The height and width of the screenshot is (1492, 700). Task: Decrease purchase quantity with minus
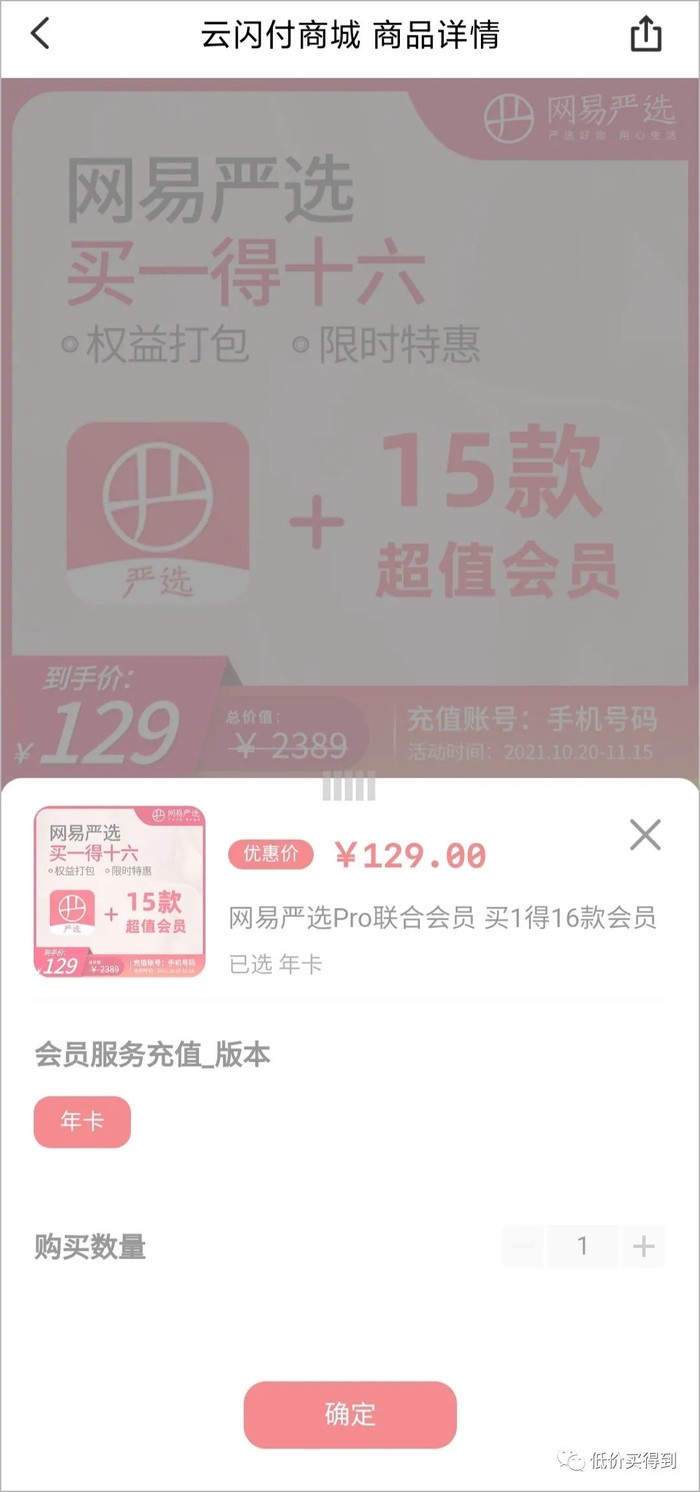coord(523,1246)
